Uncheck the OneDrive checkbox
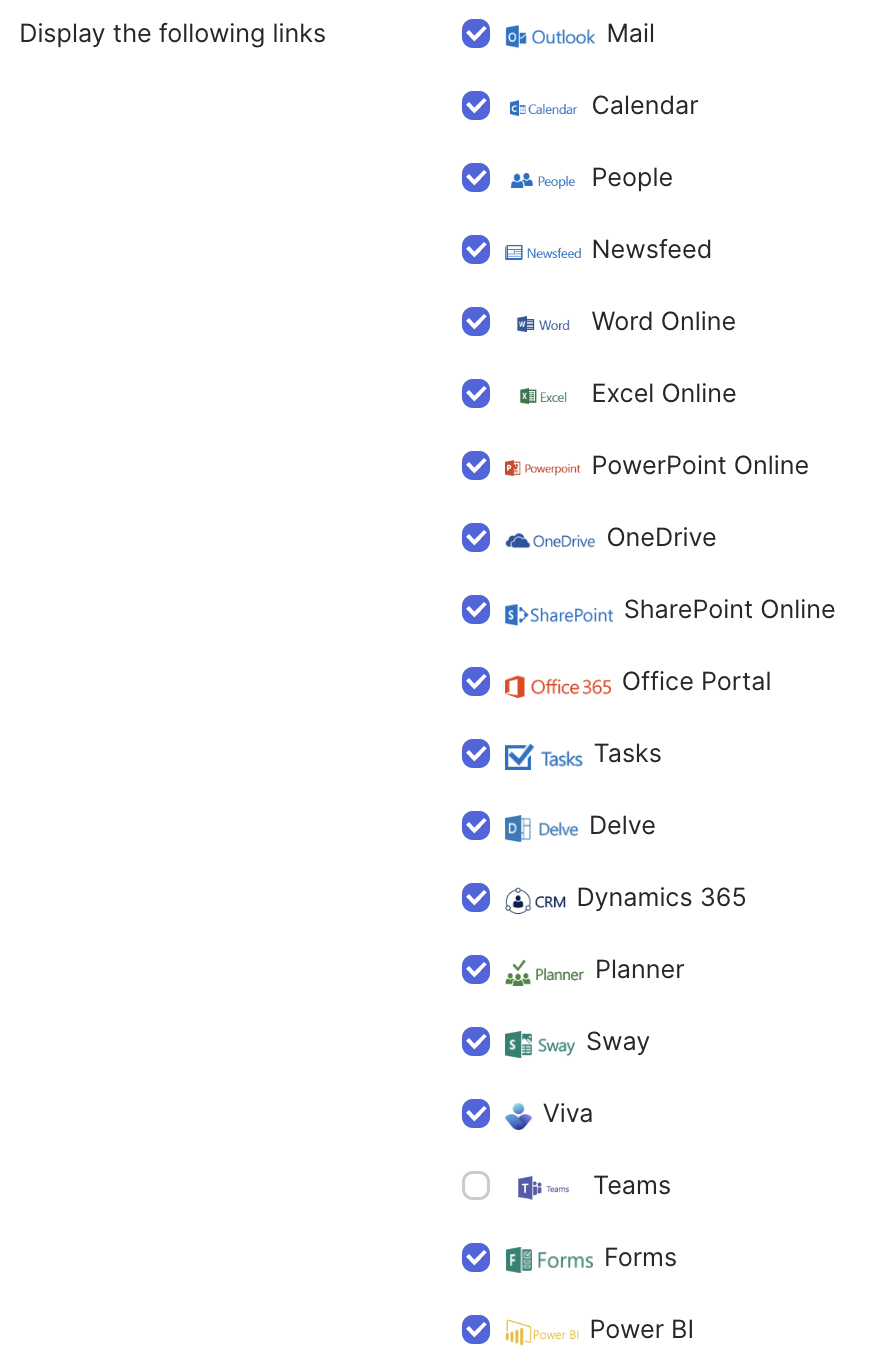This screenshot has width=891, height=1370. 476,538
